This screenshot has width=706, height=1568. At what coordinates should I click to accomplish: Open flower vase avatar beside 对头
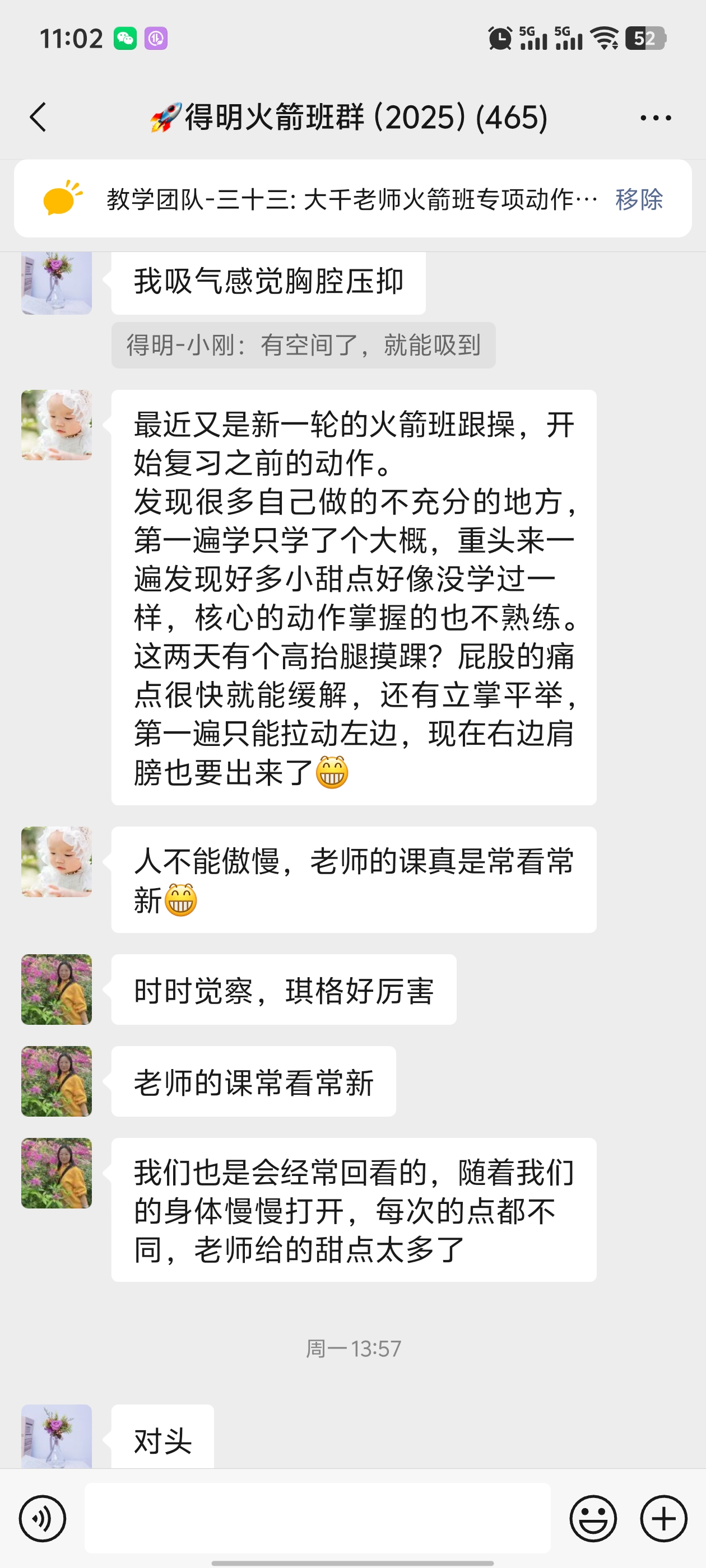pyautogui.click(x=57, y=1435)
